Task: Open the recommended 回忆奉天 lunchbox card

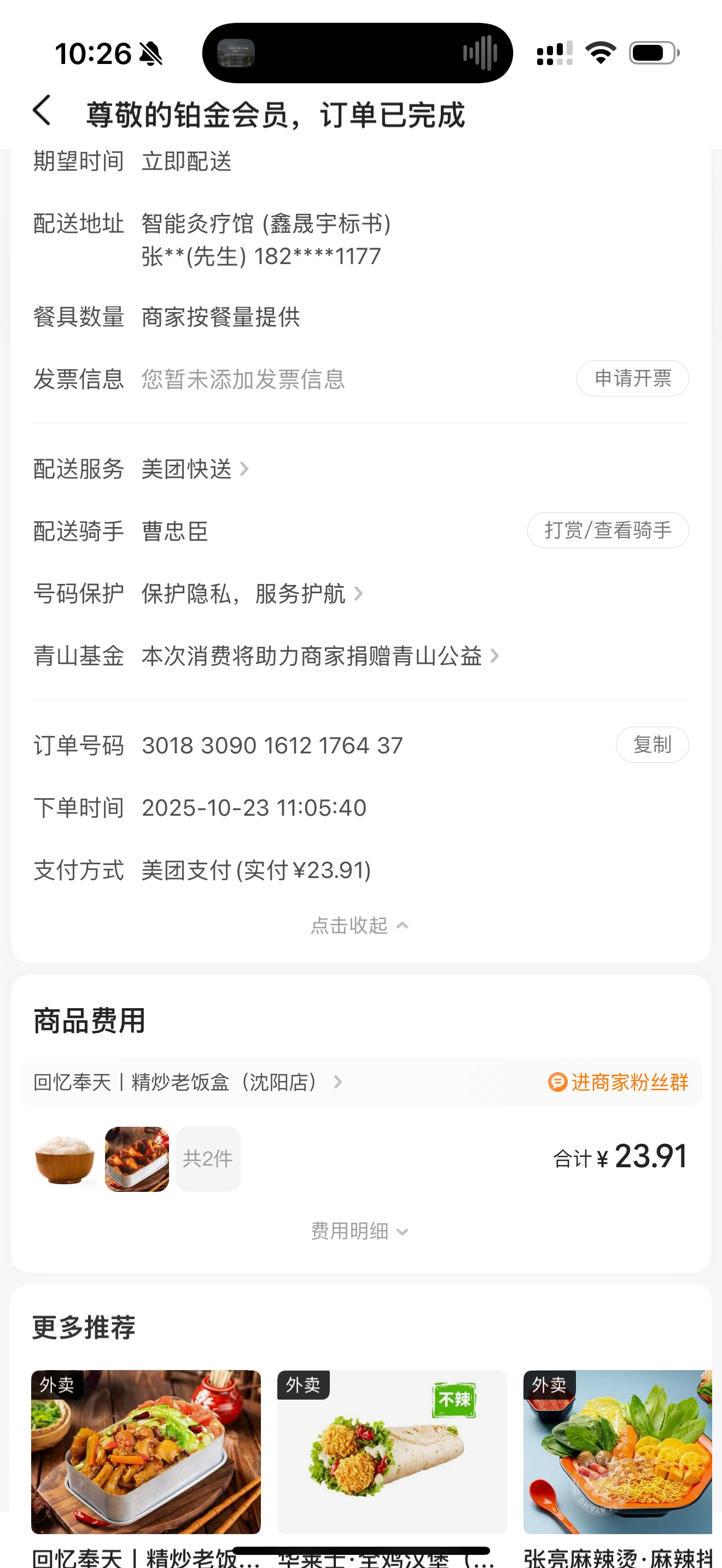Action: point(146,1452)
